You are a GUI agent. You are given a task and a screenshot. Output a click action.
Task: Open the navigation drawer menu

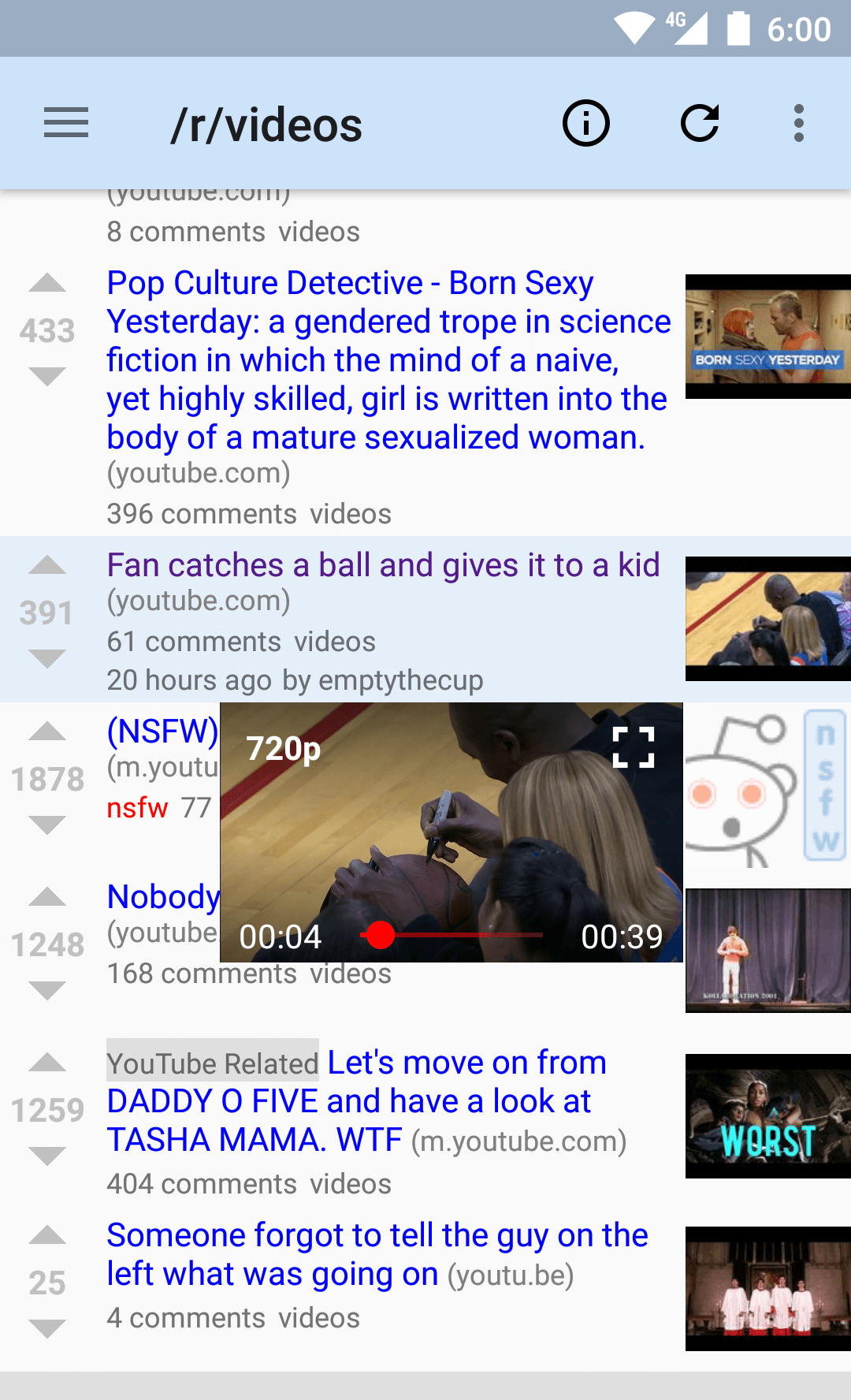click(66, 123)
